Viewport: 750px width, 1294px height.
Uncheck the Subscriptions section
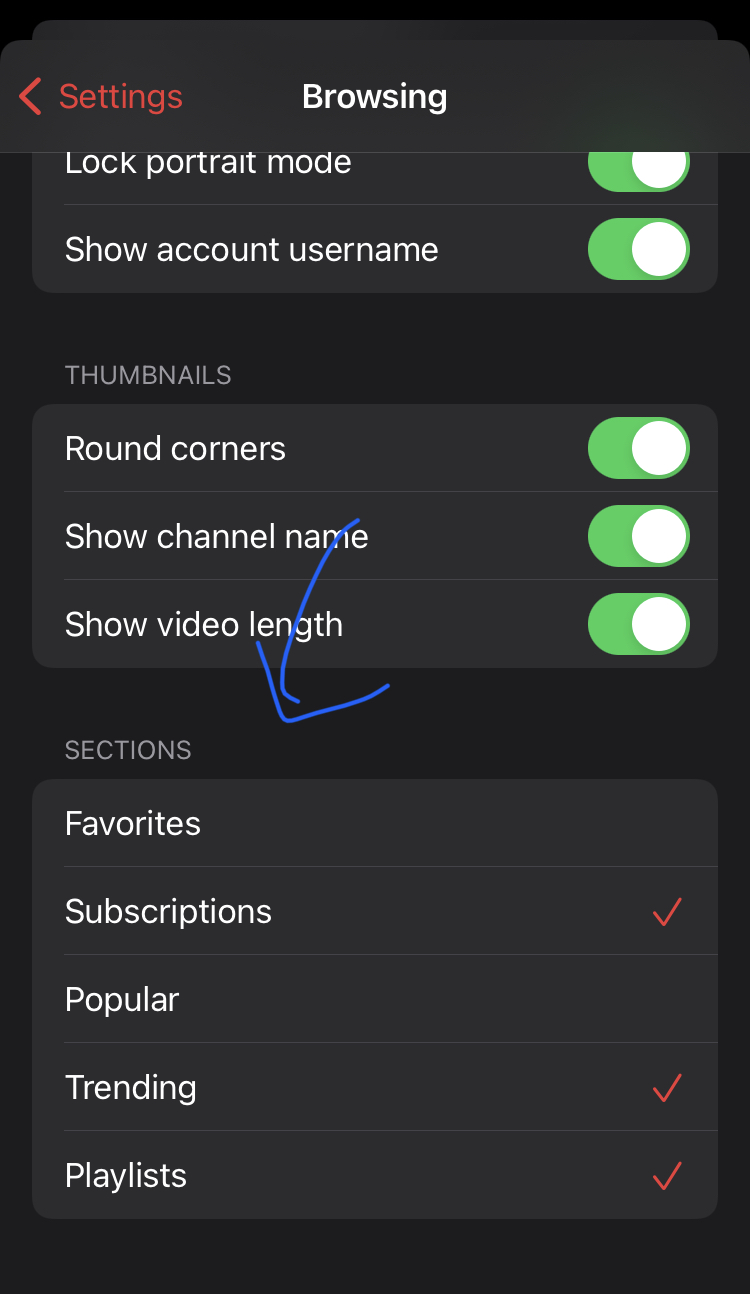(x=374, y=912)
